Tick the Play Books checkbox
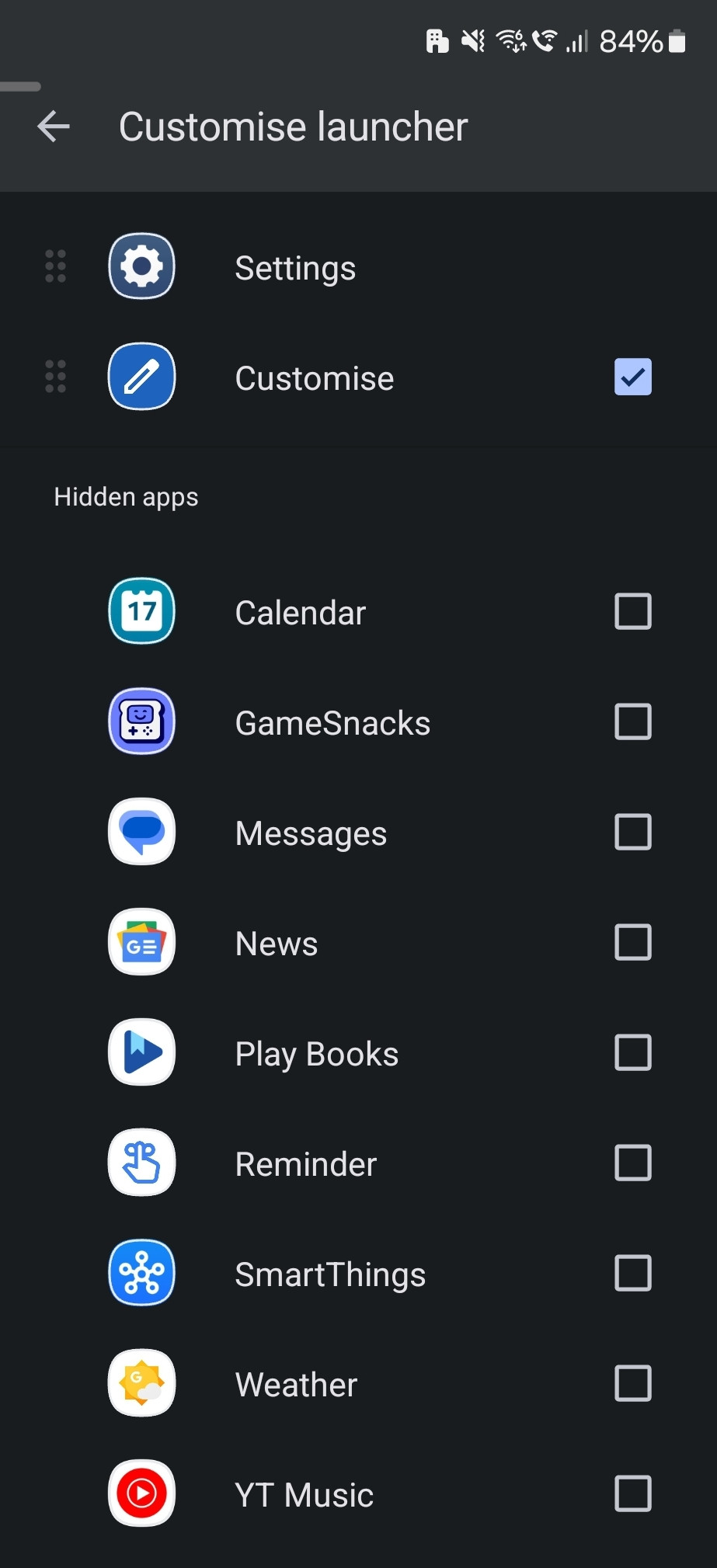 pyautogui.click(x=632, y=1053)
